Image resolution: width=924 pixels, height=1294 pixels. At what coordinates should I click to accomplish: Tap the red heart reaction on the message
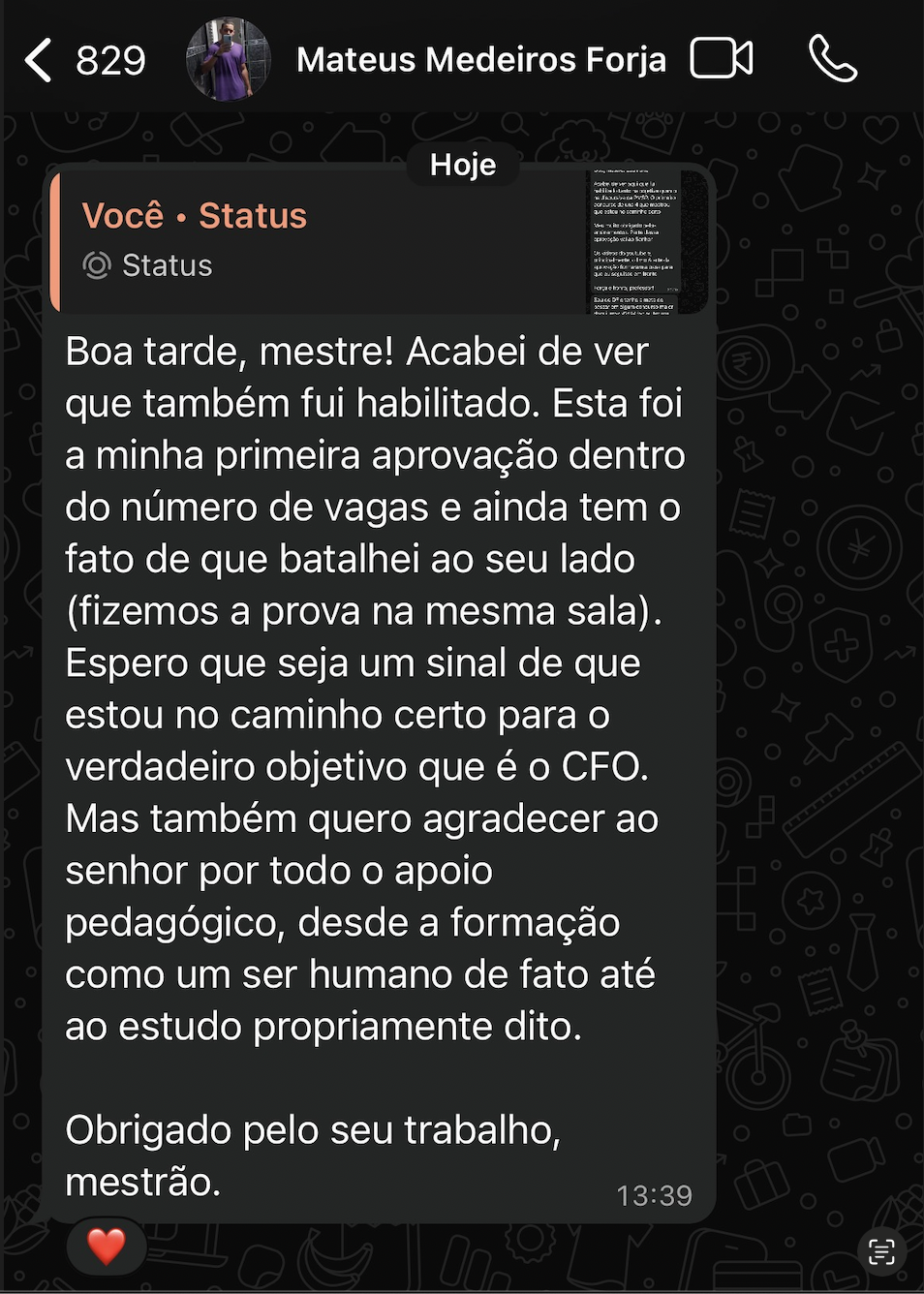coord(107,1247)
